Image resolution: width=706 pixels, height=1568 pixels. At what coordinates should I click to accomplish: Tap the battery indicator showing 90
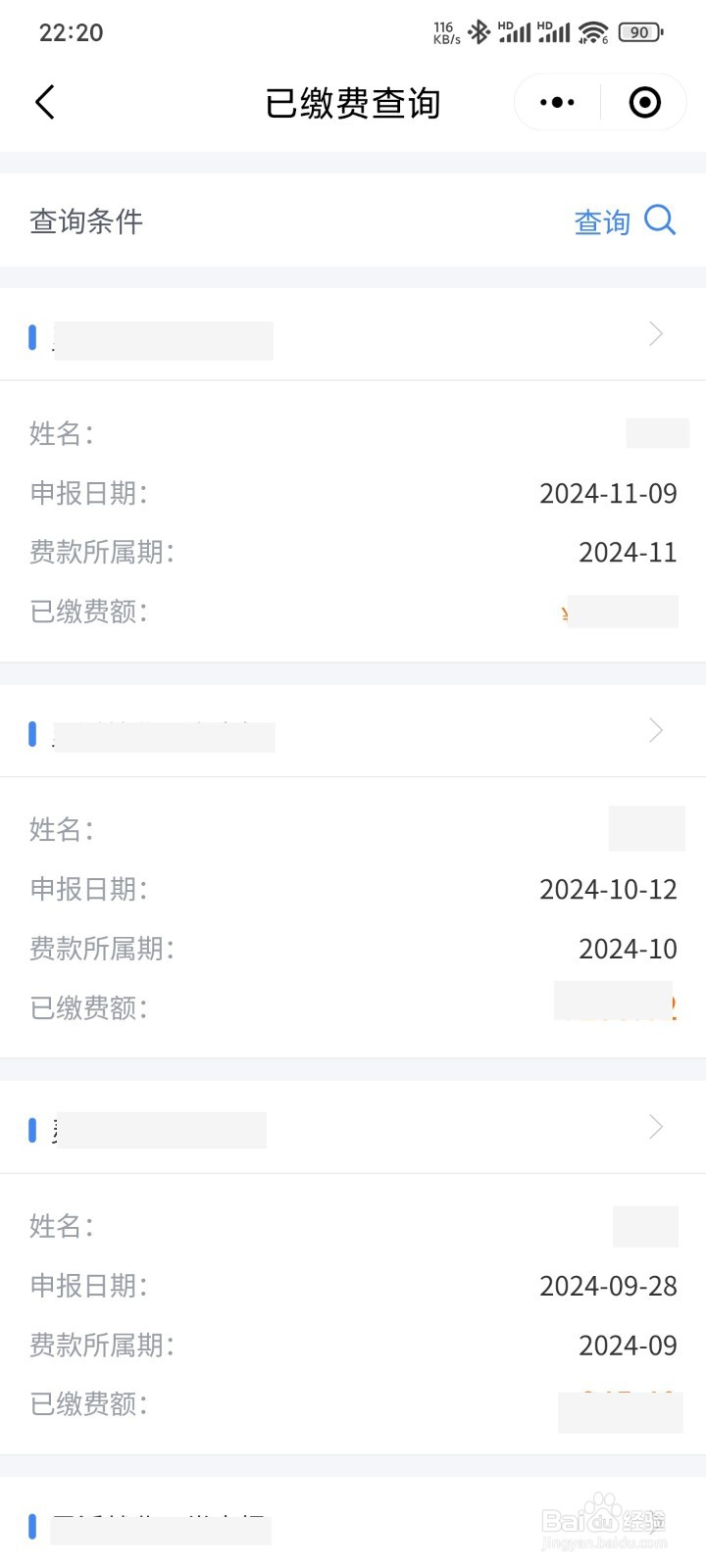tap(638, 31)
